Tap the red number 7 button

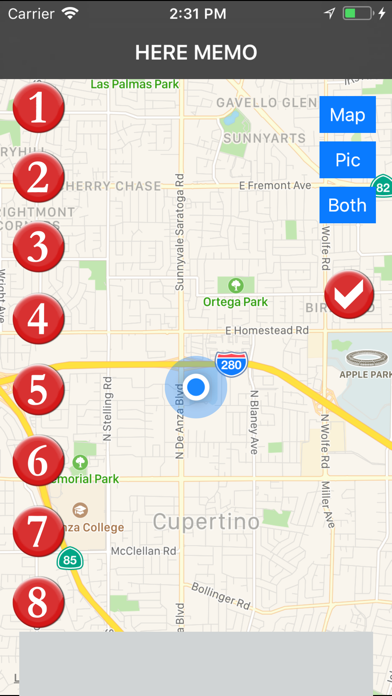39,531
